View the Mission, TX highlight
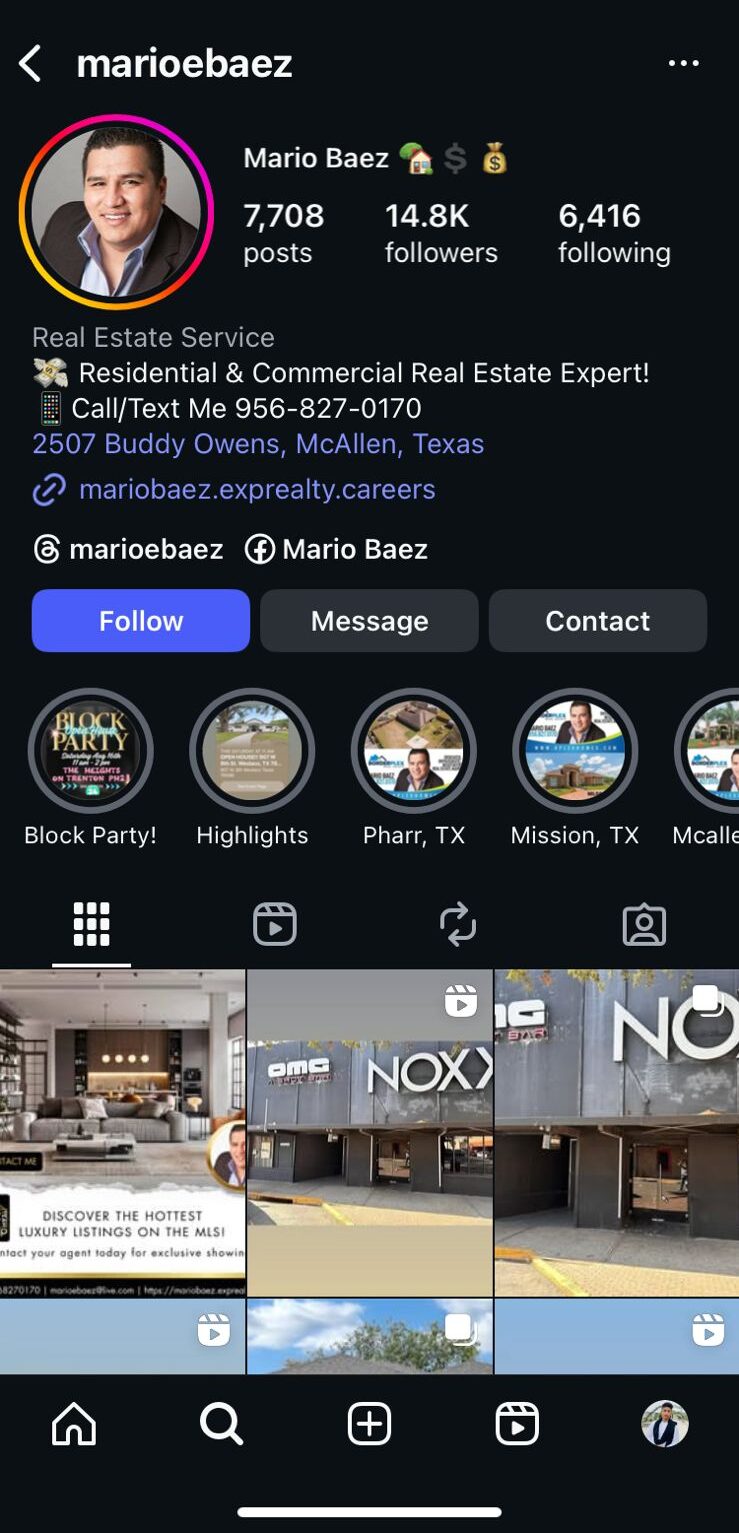 tap(575, 751)
